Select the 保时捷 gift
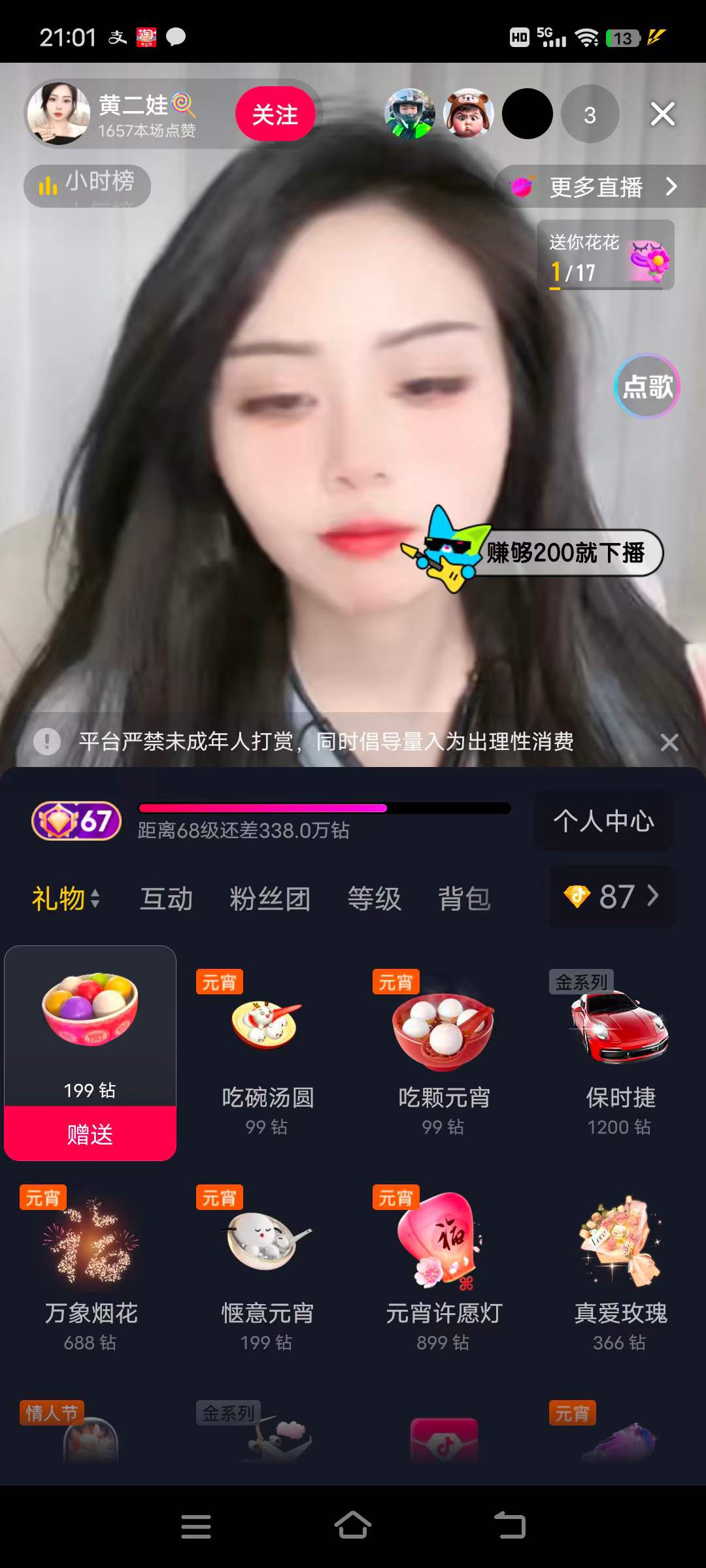Screen dimensions: 706x1568 pos(620,1052)
